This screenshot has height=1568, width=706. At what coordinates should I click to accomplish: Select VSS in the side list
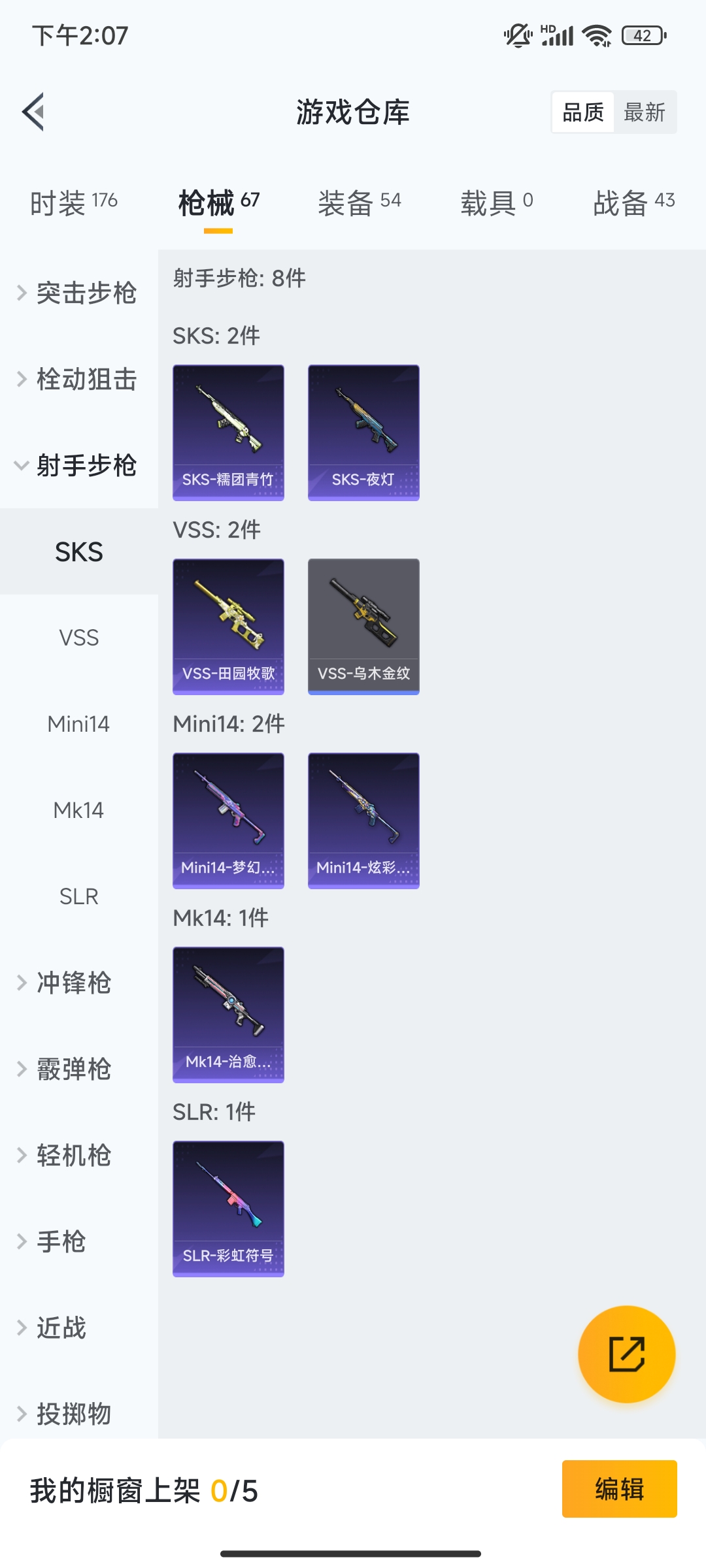pyautogui.click(x=78, y=638)
